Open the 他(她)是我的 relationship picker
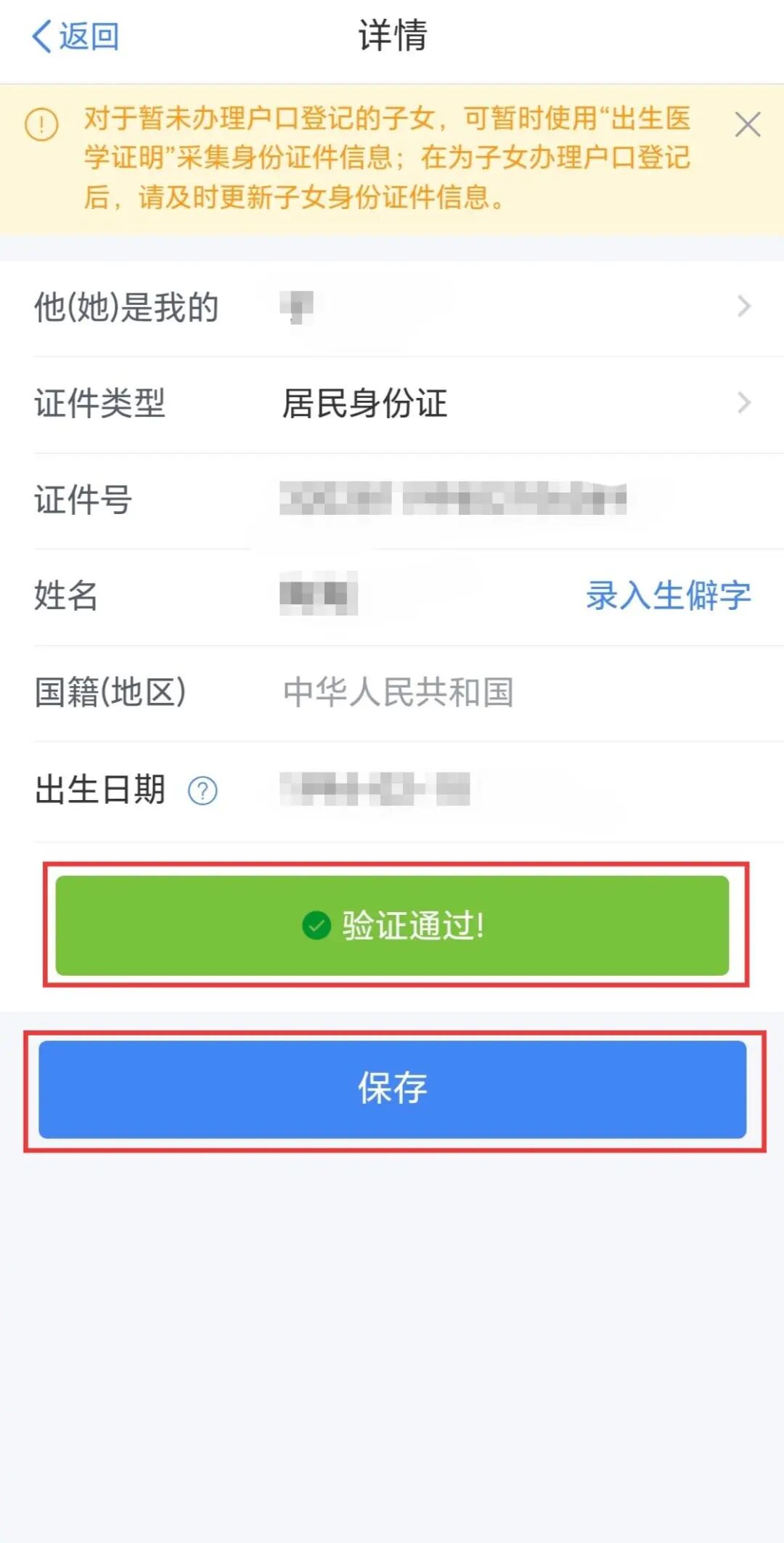Screen dimensions: 784x1543 pos(508,307)
